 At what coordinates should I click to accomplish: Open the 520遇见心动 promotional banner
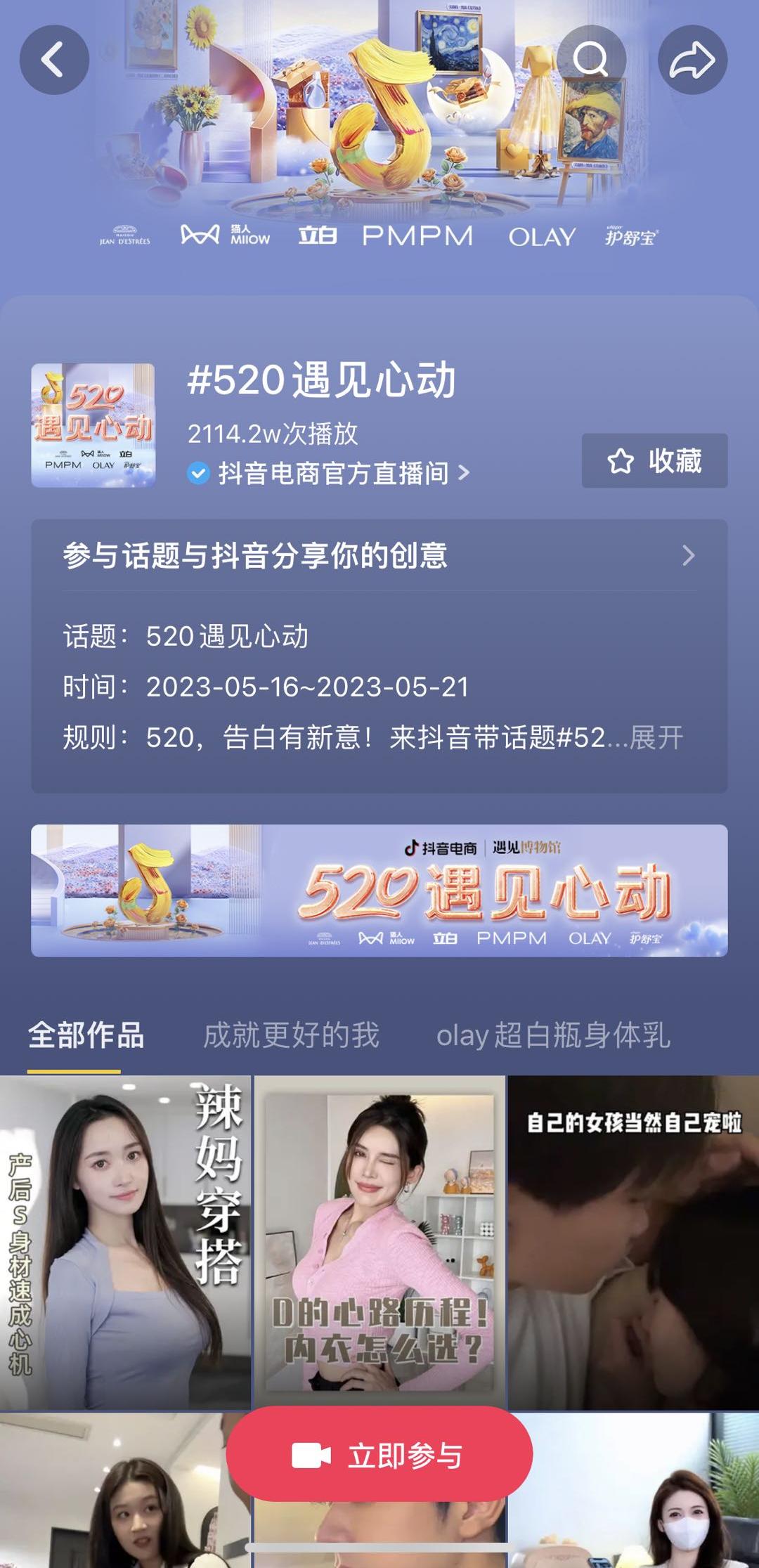379,890
